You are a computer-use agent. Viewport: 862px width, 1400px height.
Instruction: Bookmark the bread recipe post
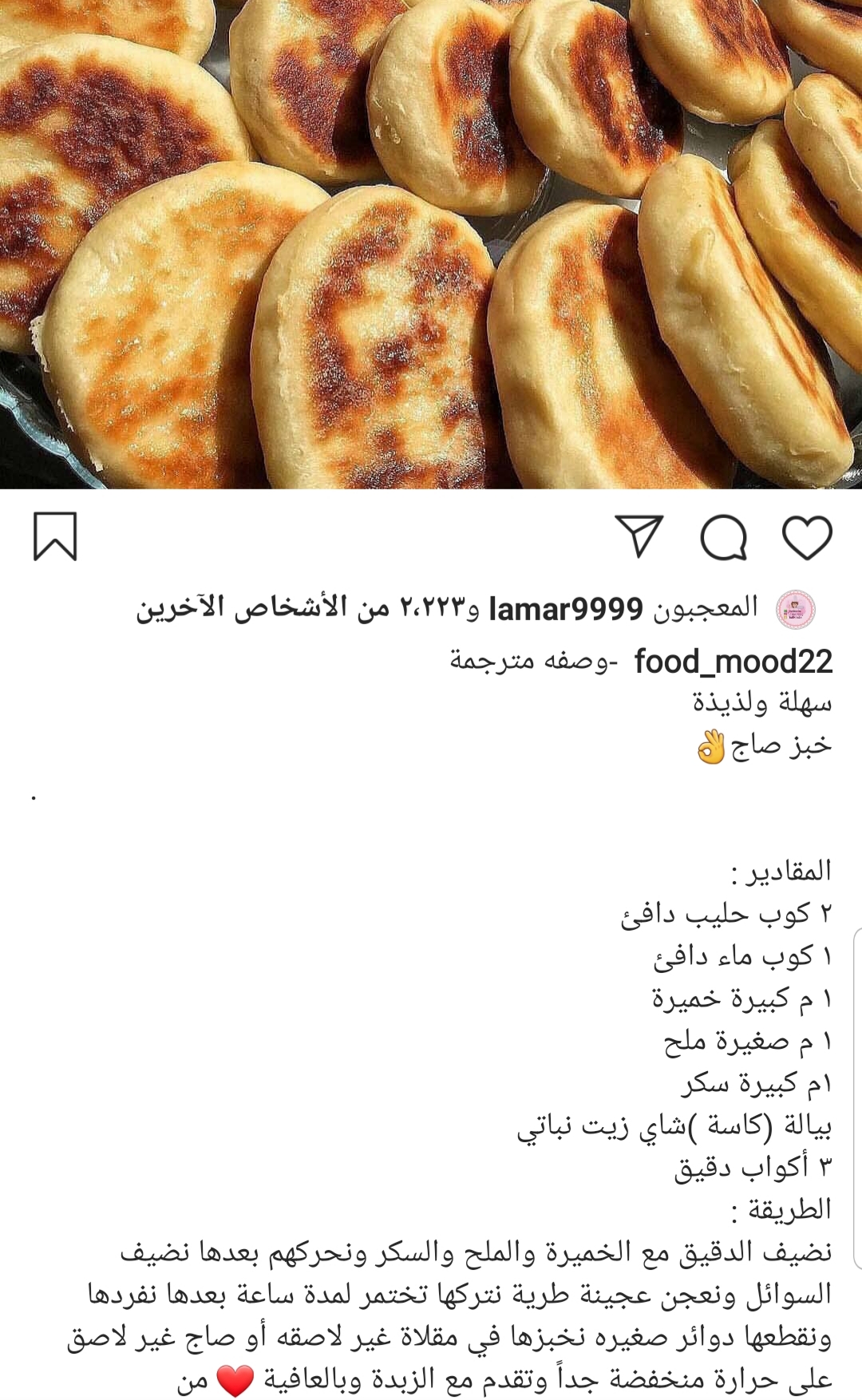click(55, 536)
